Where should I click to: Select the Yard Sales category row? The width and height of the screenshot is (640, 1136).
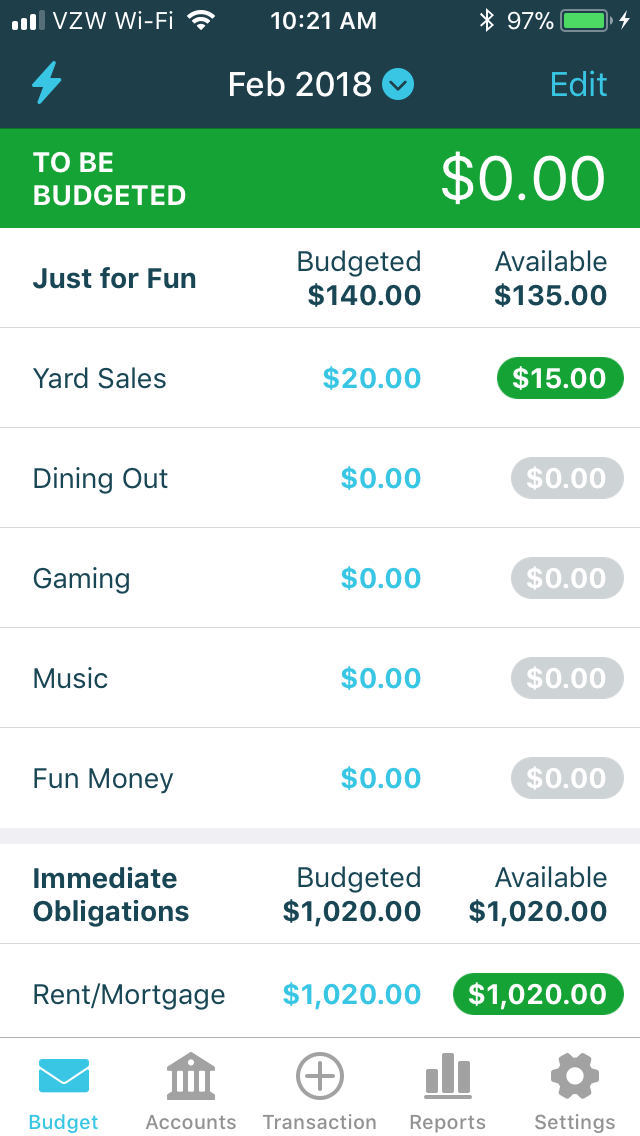click(x=320, y=377)
